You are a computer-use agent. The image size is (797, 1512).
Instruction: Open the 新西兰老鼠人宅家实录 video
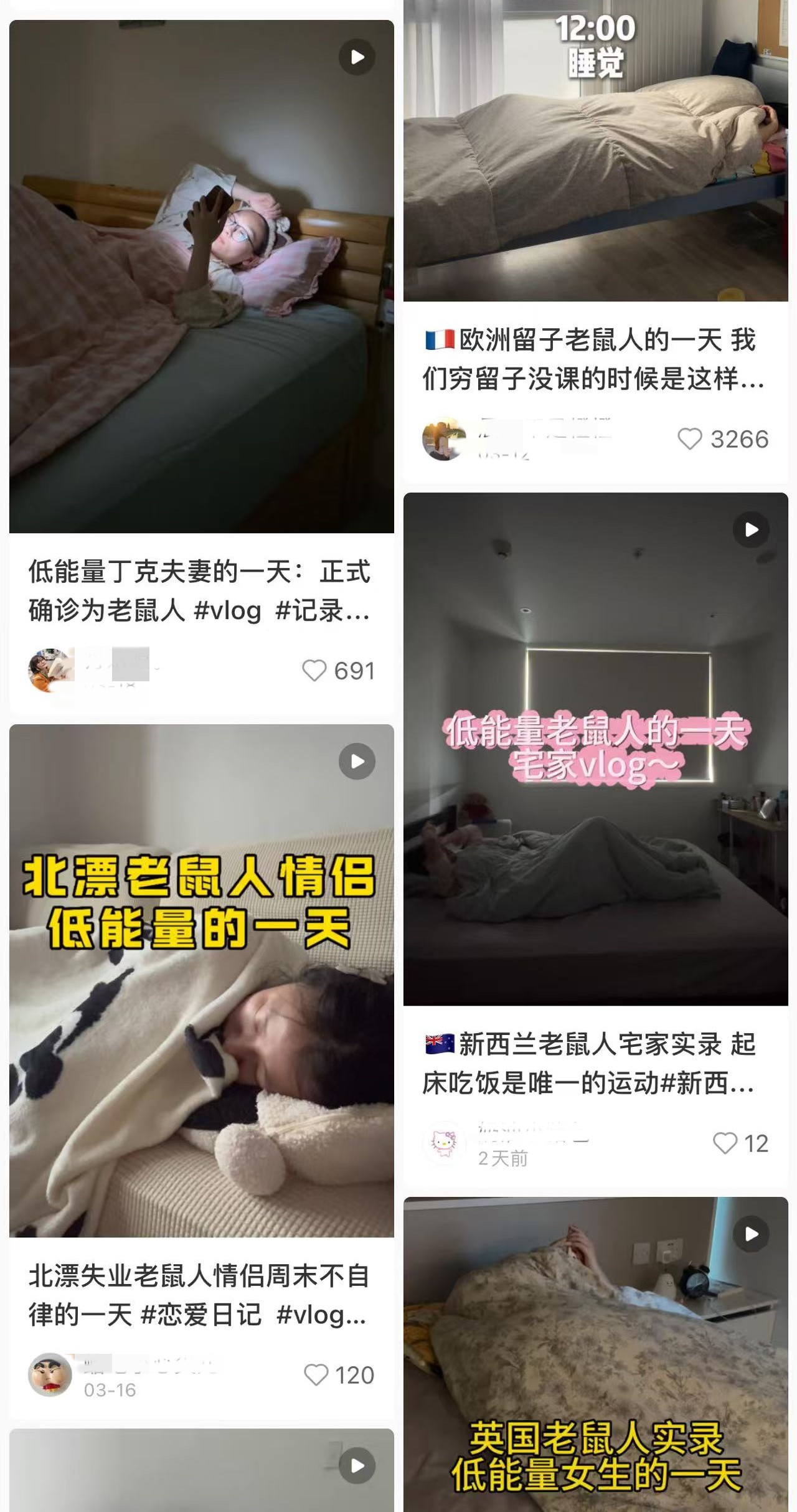595,749
